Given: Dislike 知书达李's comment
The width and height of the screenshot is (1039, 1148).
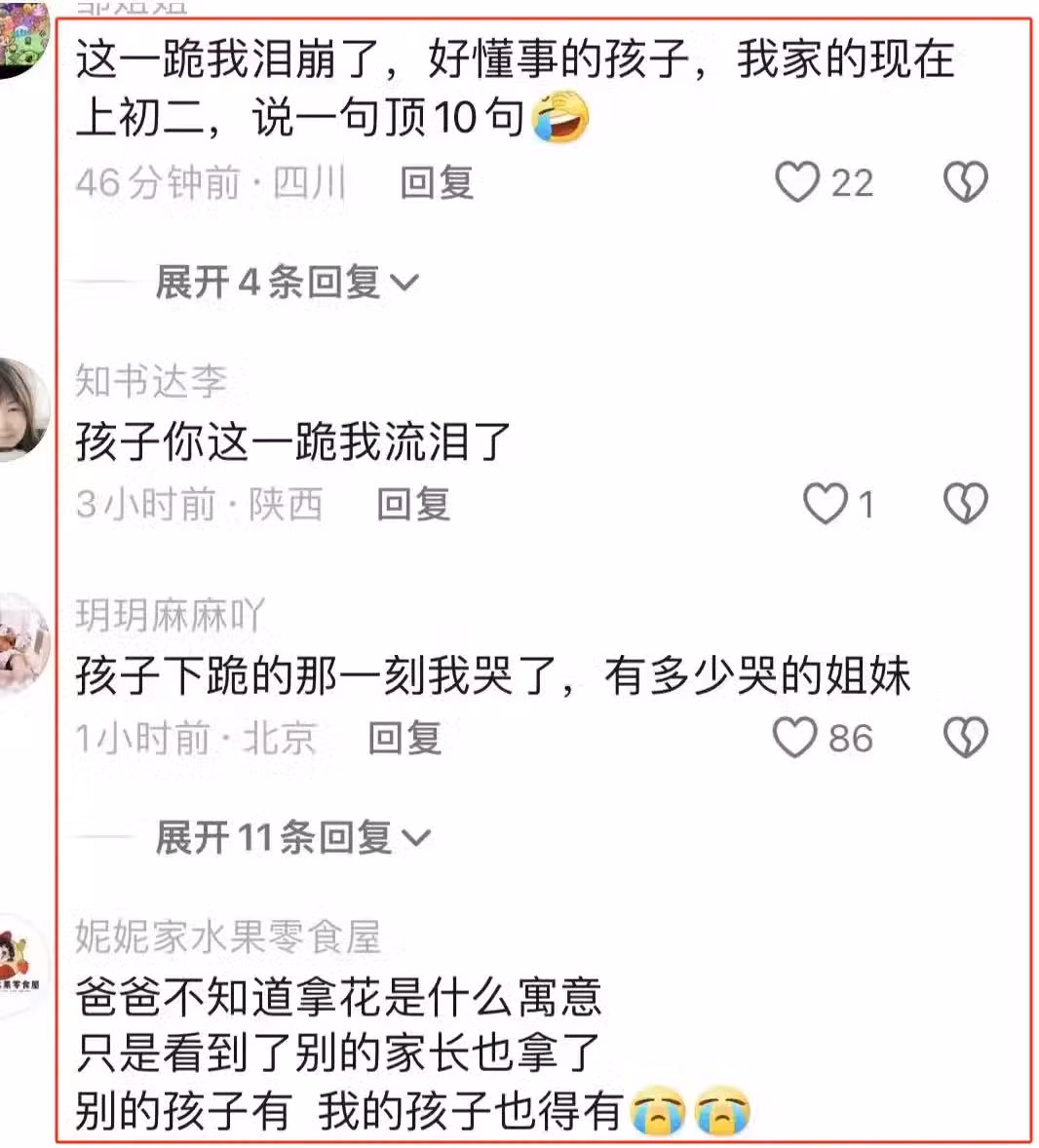Looking at the screenshot, I should pyautogui.click(x=965, y=504).
